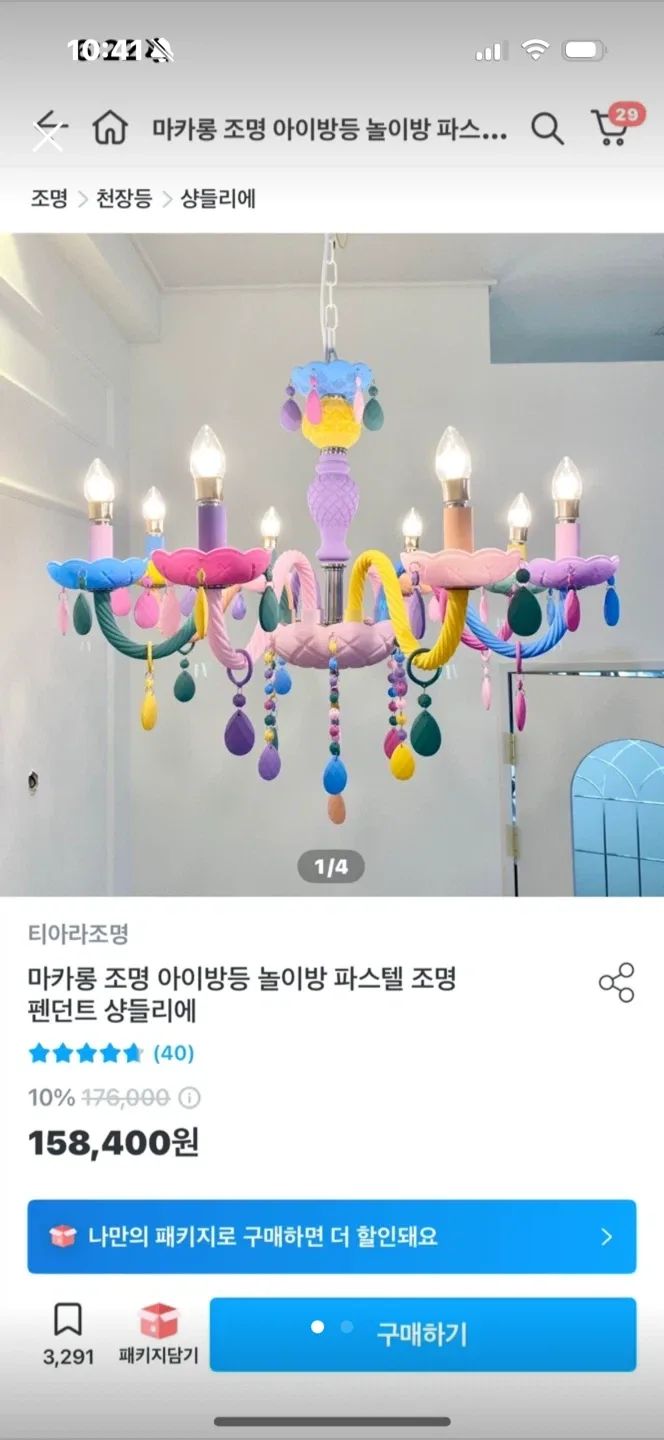Open the 조명 breadcrumb category

pyautogui.click(x=48, y=199)
